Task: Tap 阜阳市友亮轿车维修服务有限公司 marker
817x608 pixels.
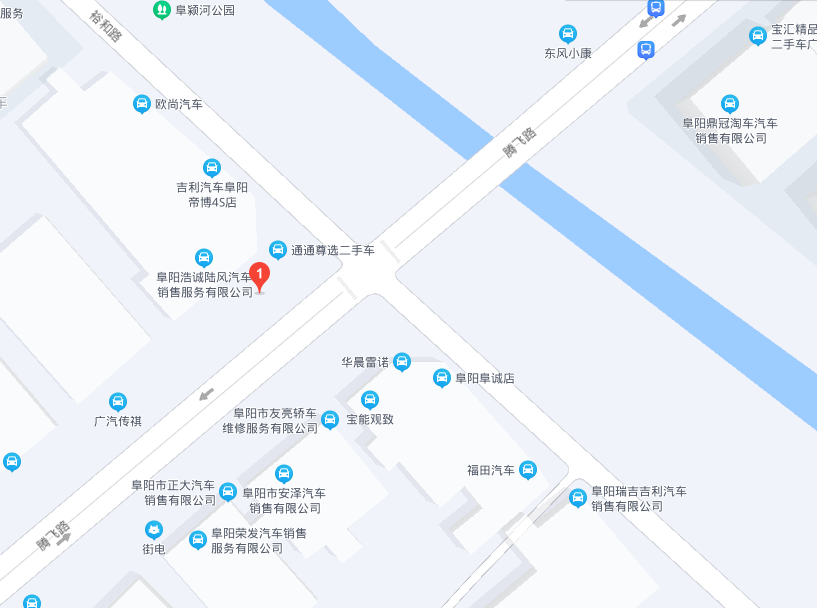Action: point(330,420)
